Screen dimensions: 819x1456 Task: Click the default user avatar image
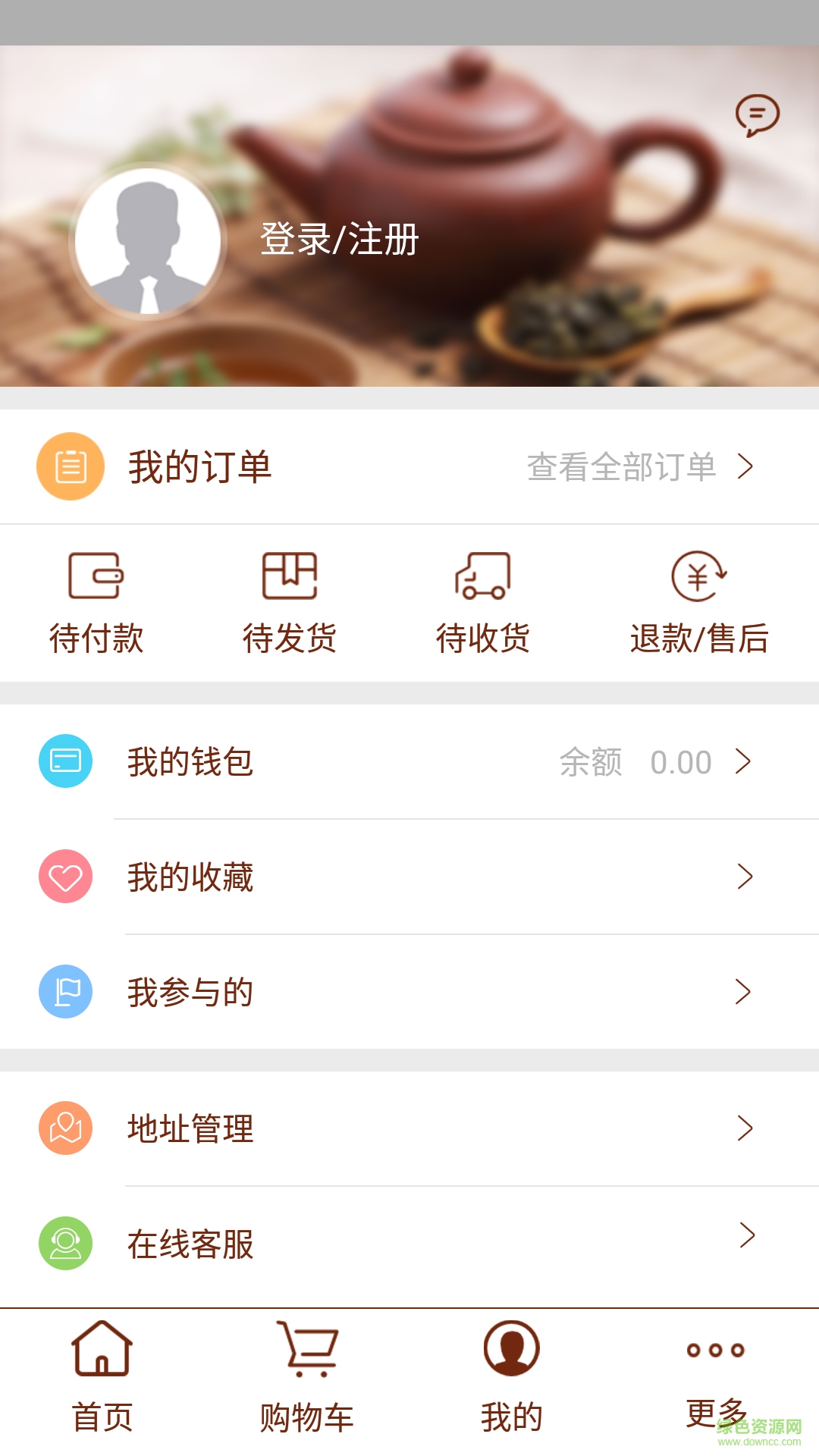pos(147,241)
